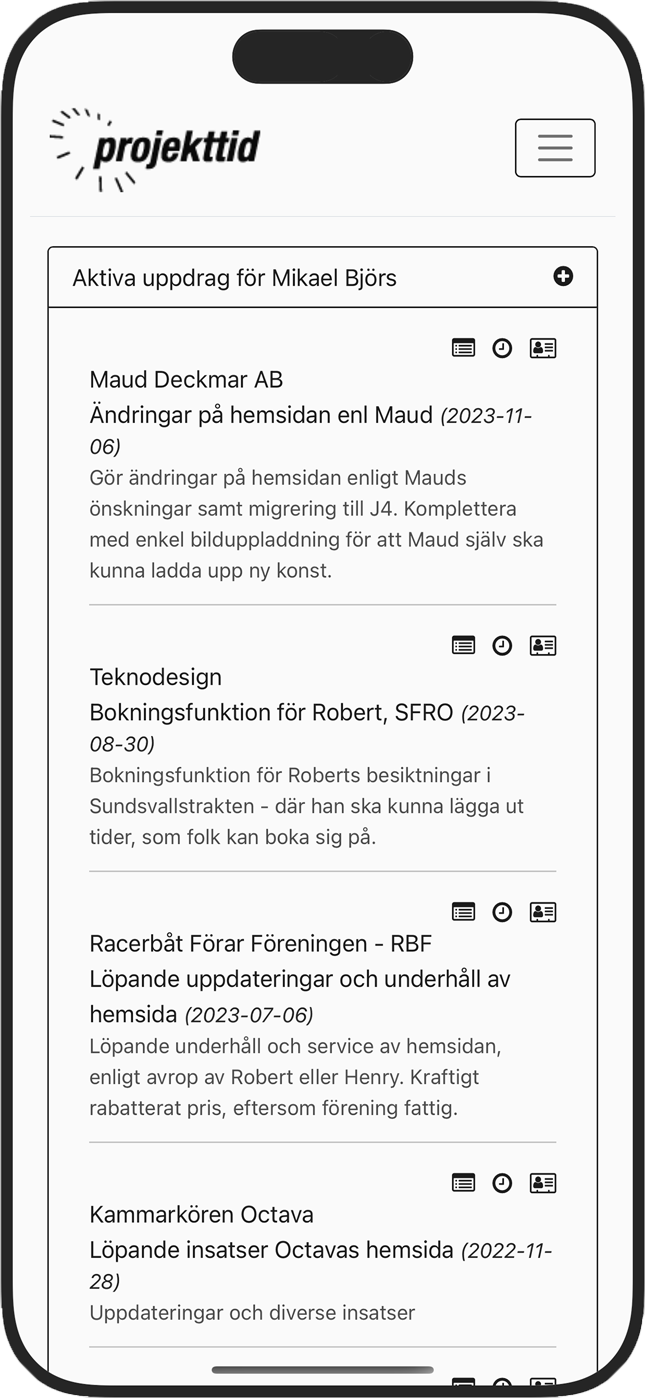The height and width of the screenshot is (1398, 645).
Task: Open the contact card icon for Kammarkören Octava
Action: coord(542,1183)
